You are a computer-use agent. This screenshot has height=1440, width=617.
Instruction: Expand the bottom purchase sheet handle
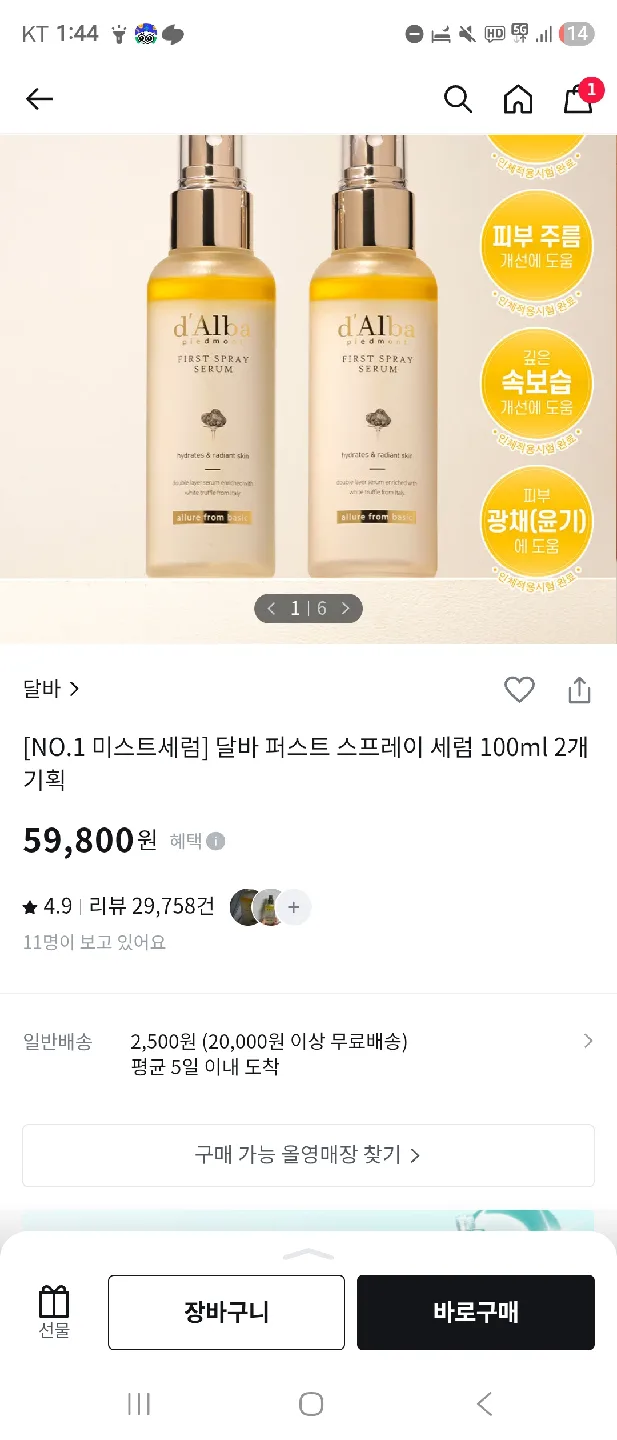[308, 1253]
